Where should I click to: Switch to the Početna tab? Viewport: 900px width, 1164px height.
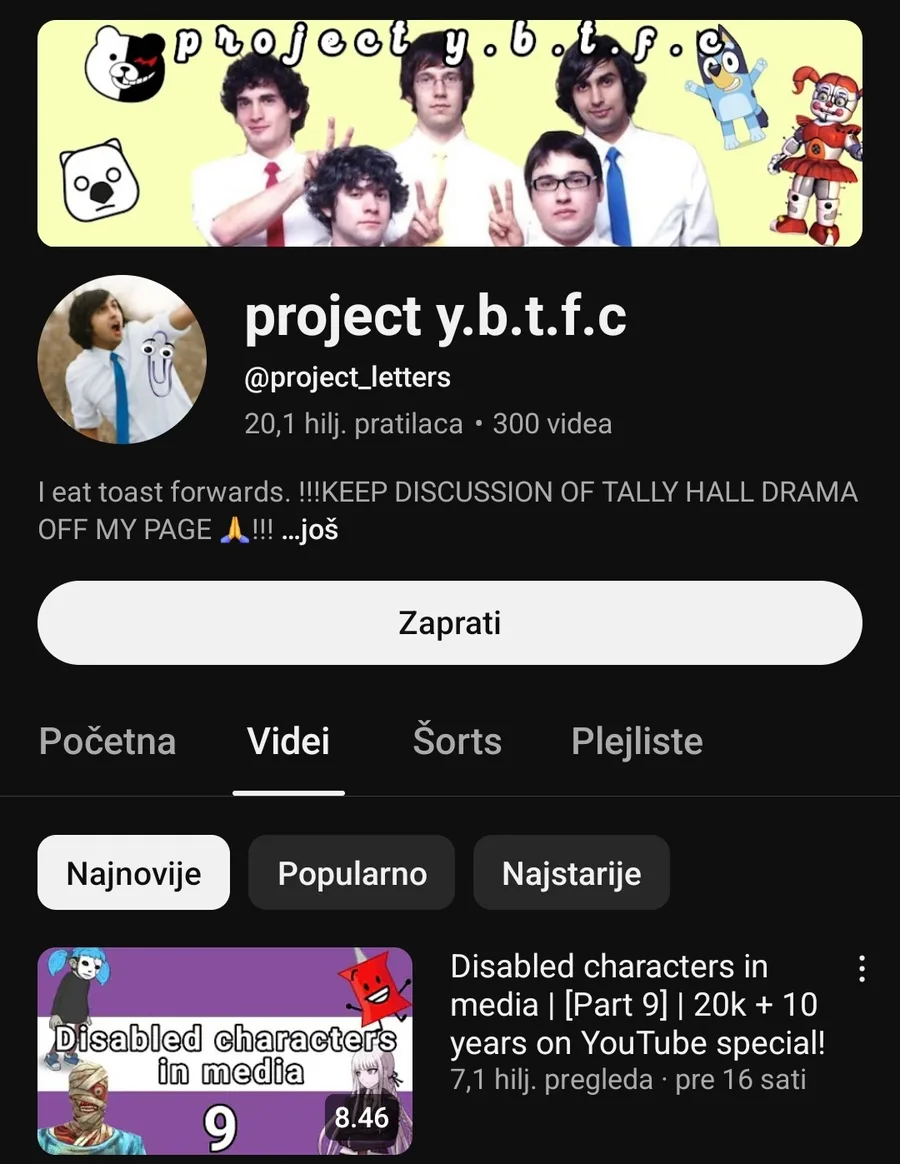pyautogui.click(x=107, y=741)
